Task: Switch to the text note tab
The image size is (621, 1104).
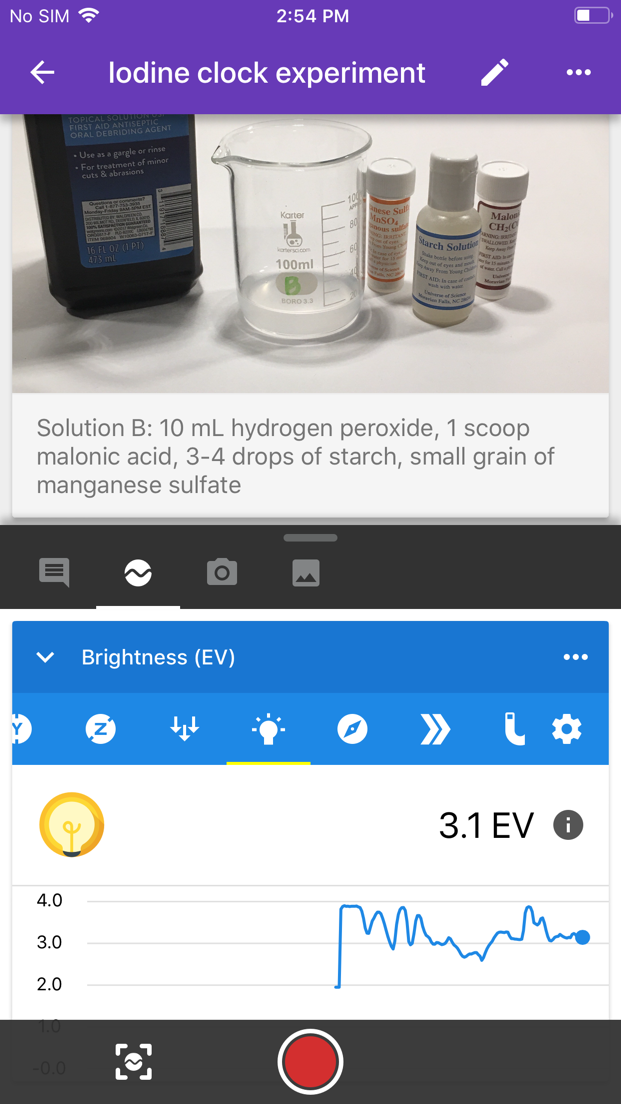Action: coord(54,573)
